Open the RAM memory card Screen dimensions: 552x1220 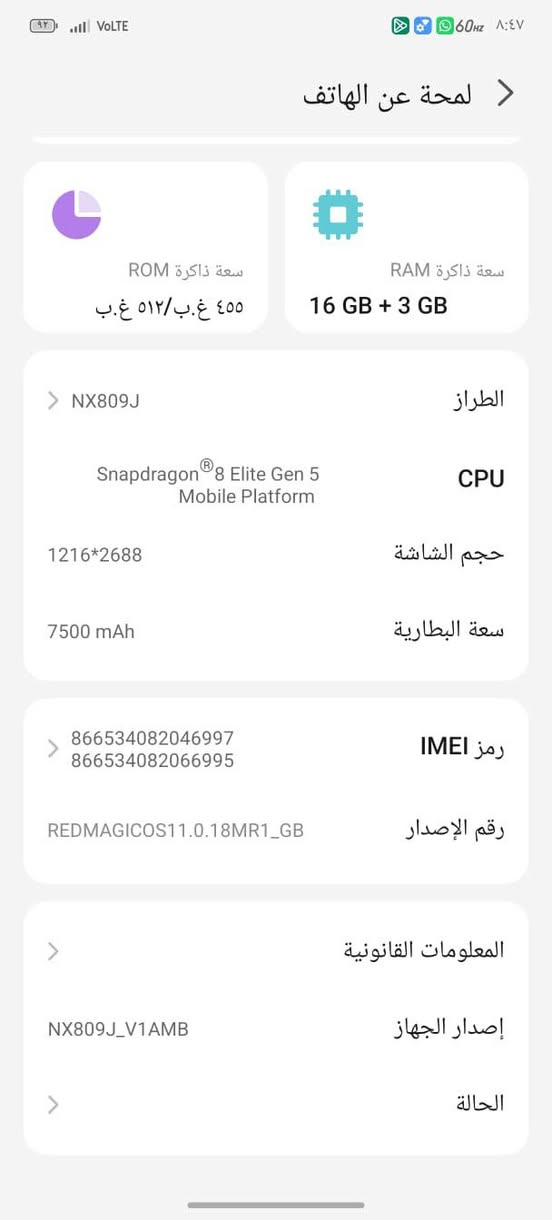(407, 247)
